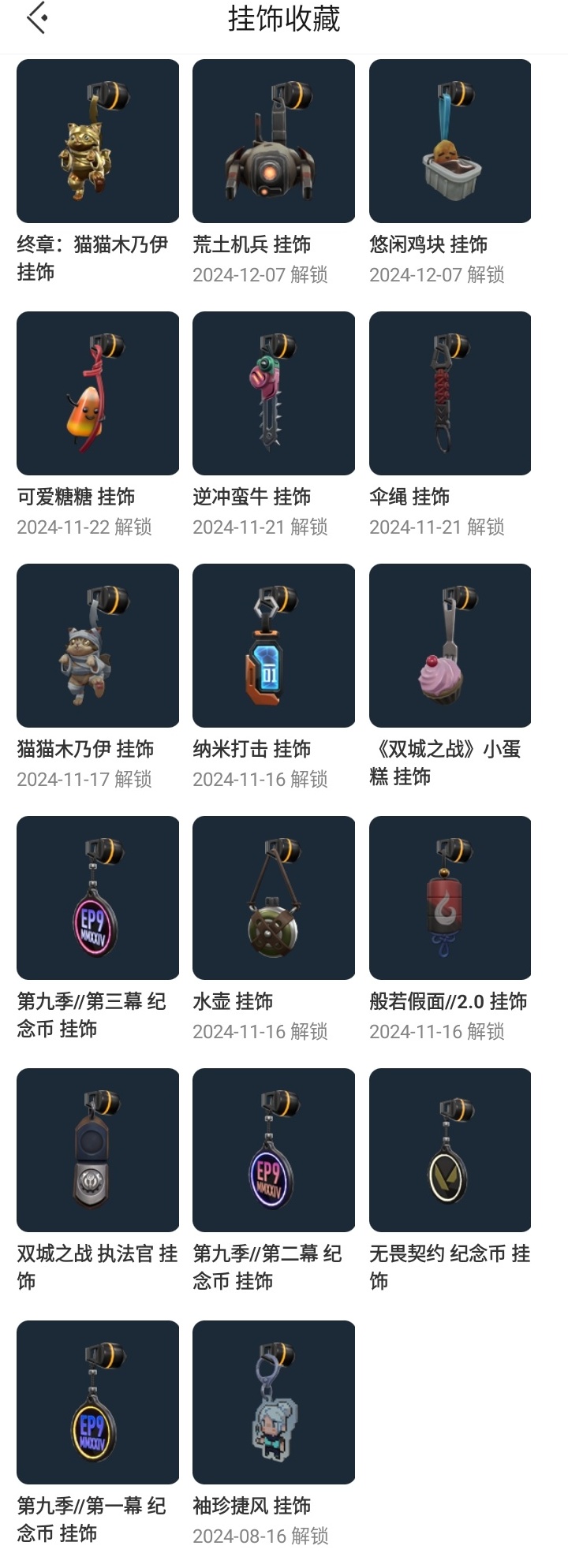Select 悠闲鸡块 挂饰 card

(450, 141)
